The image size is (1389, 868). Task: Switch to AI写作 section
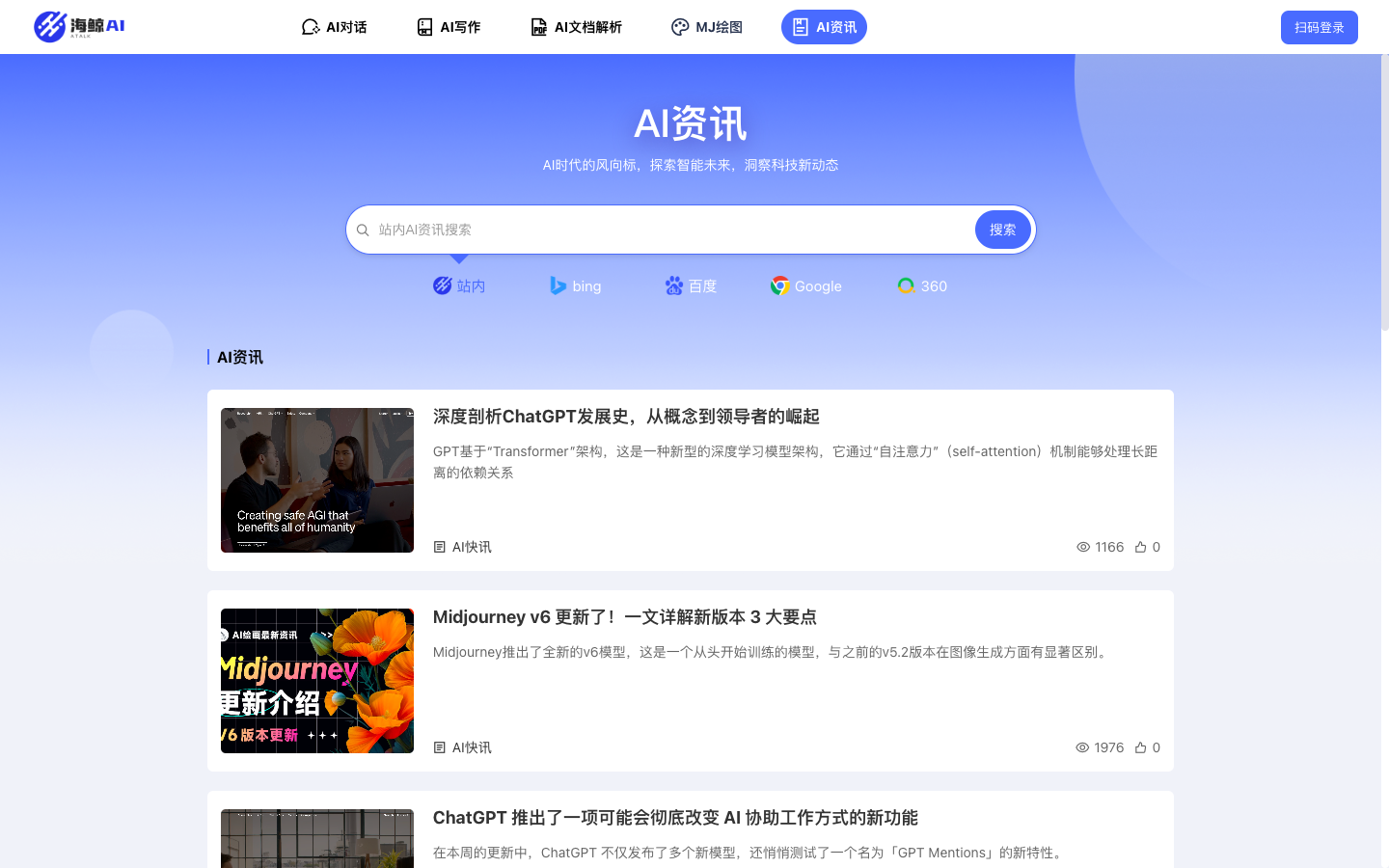pos(449,27)
